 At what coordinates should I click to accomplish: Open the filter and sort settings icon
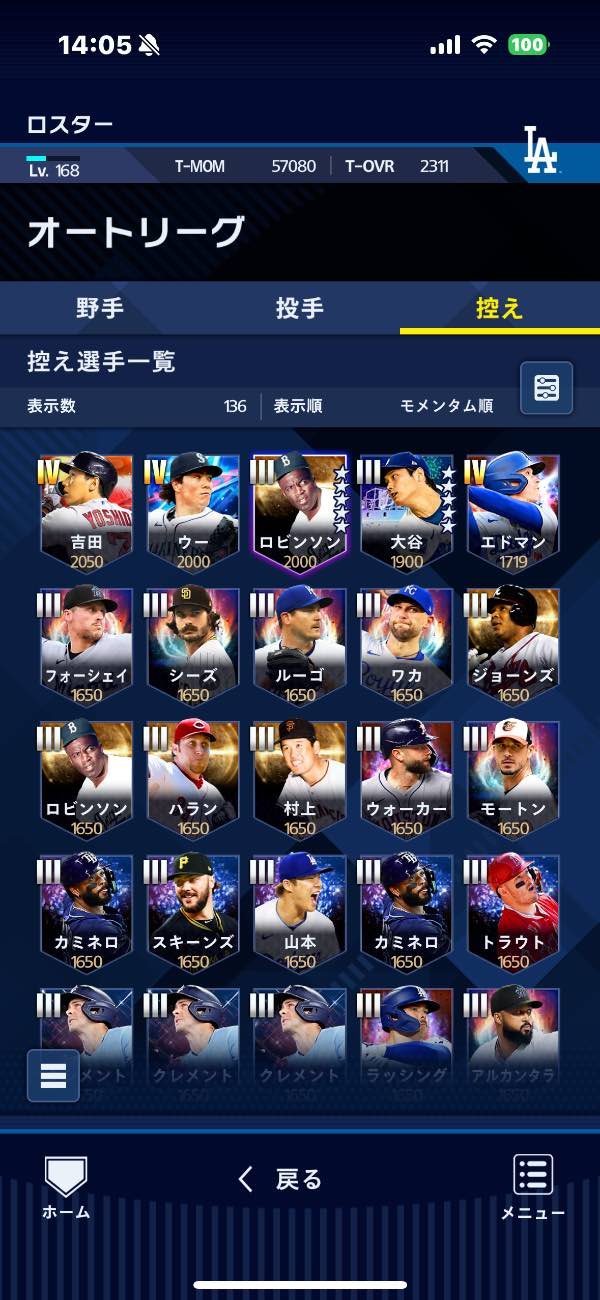pos(547,388)
